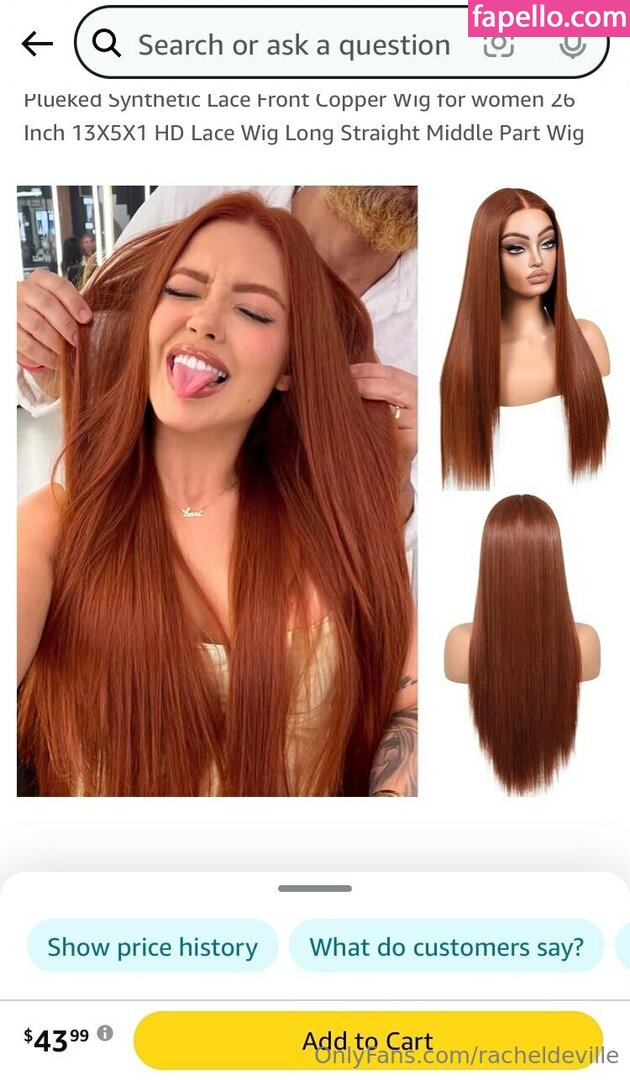
Task: Start voice search with the microphone
Action: coord(572,46)
